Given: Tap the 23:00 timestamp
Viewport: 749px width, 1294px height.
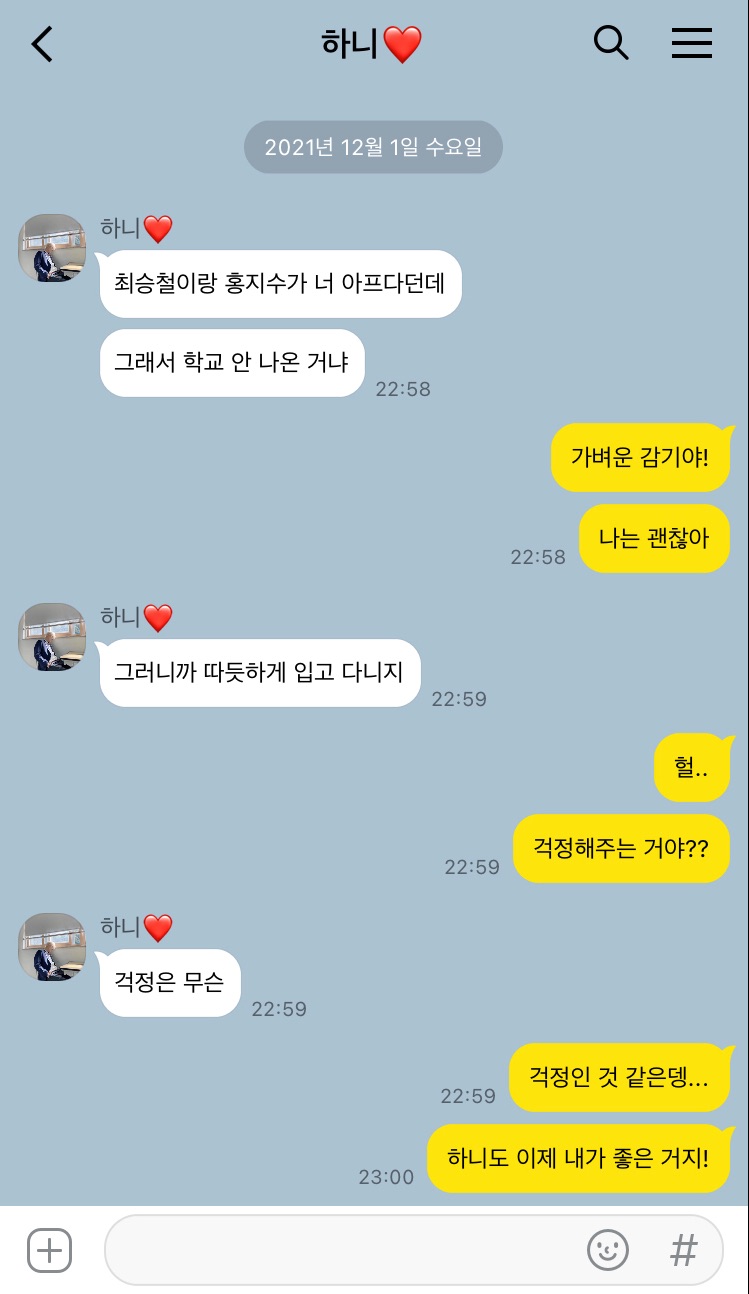Looking at the screenshot, I should coord(388,1176).
